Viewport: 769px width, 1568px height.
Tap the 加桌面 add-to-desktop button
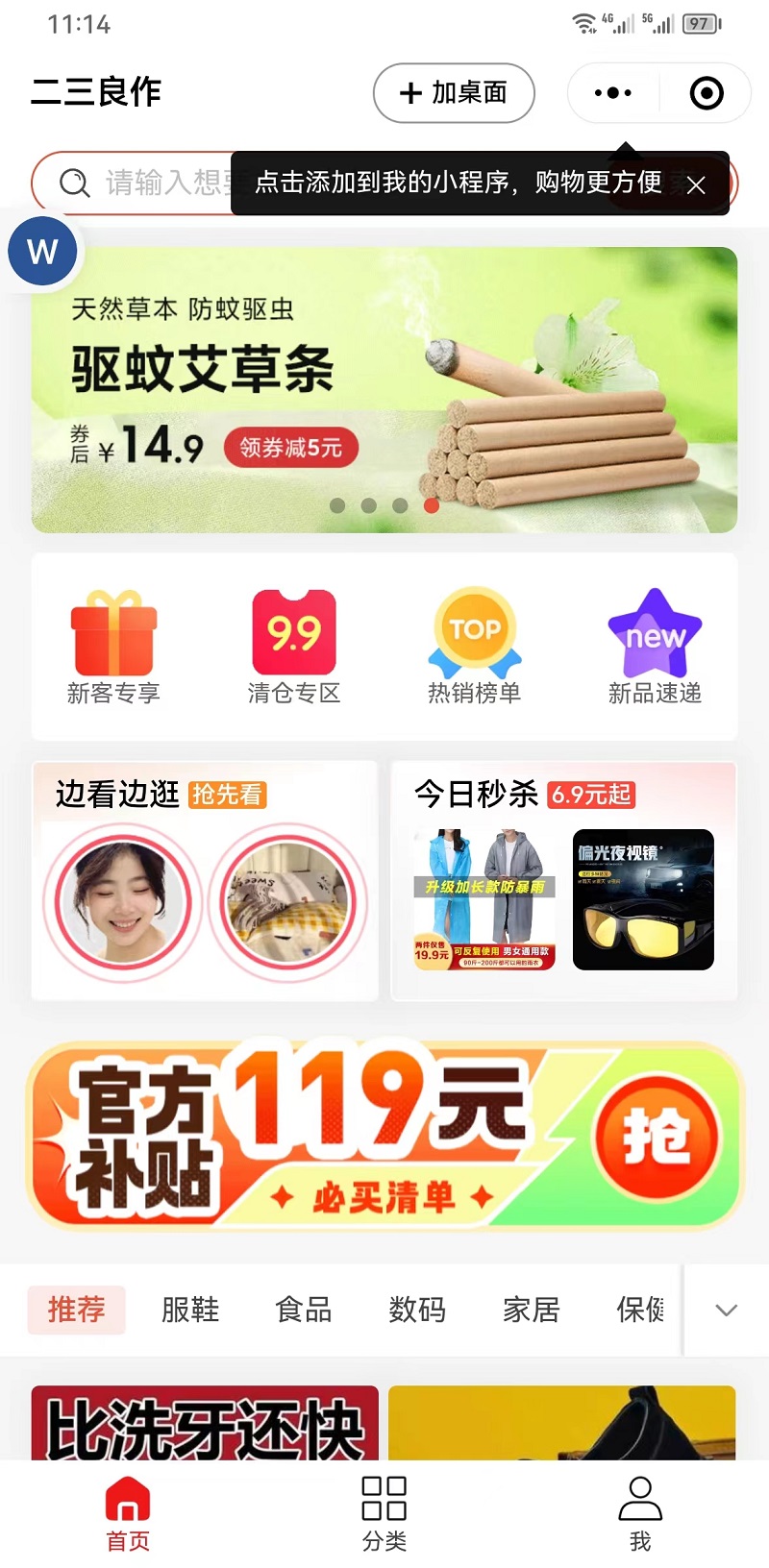click(454, 93)
